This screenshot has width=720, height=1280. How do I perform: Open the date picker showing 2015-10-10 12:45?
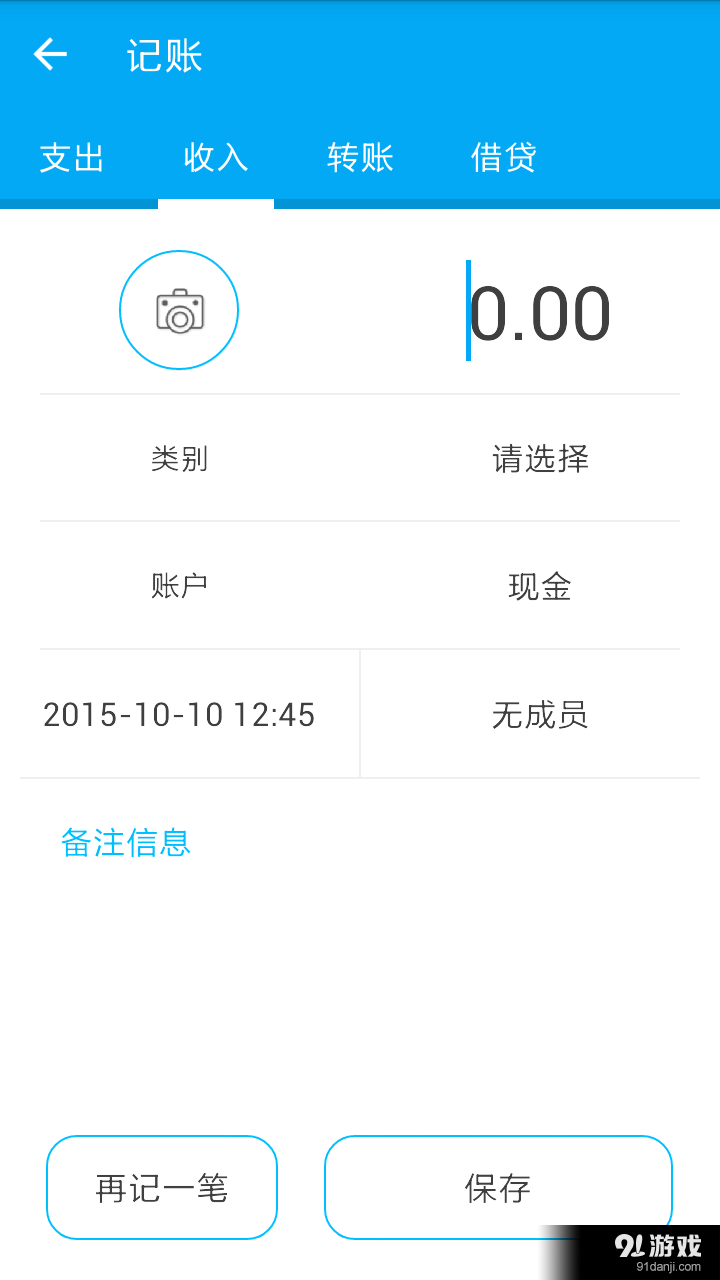click(180, 715)
